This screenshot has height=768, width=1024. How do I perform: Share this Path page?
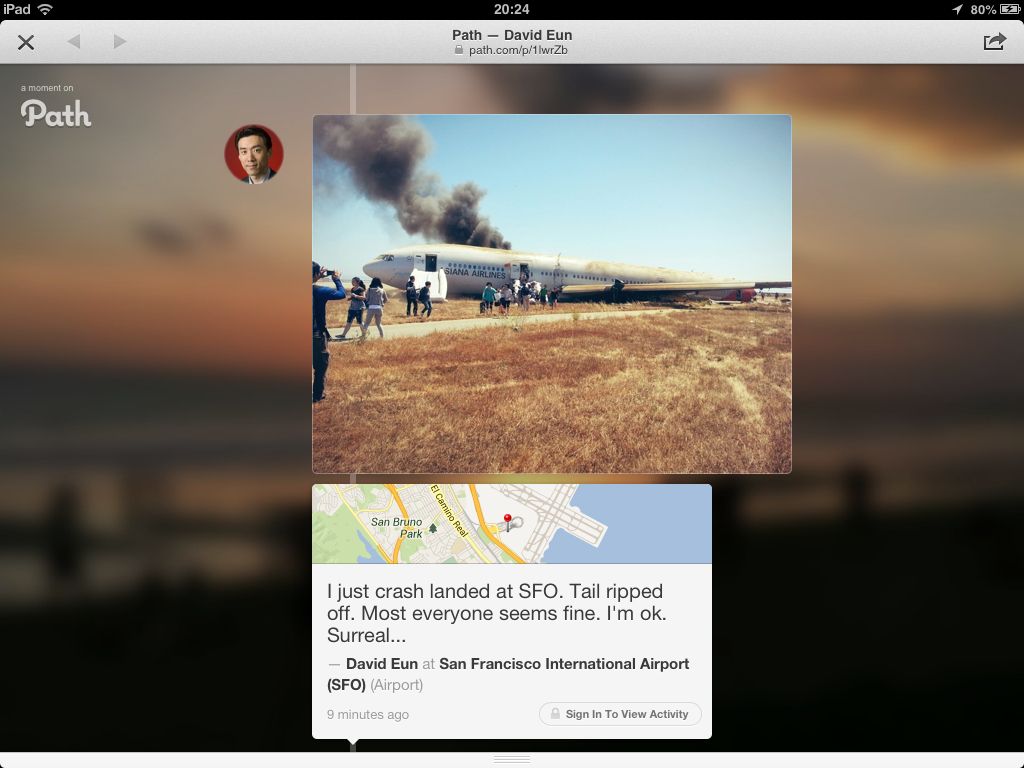(x=994, y=42)
